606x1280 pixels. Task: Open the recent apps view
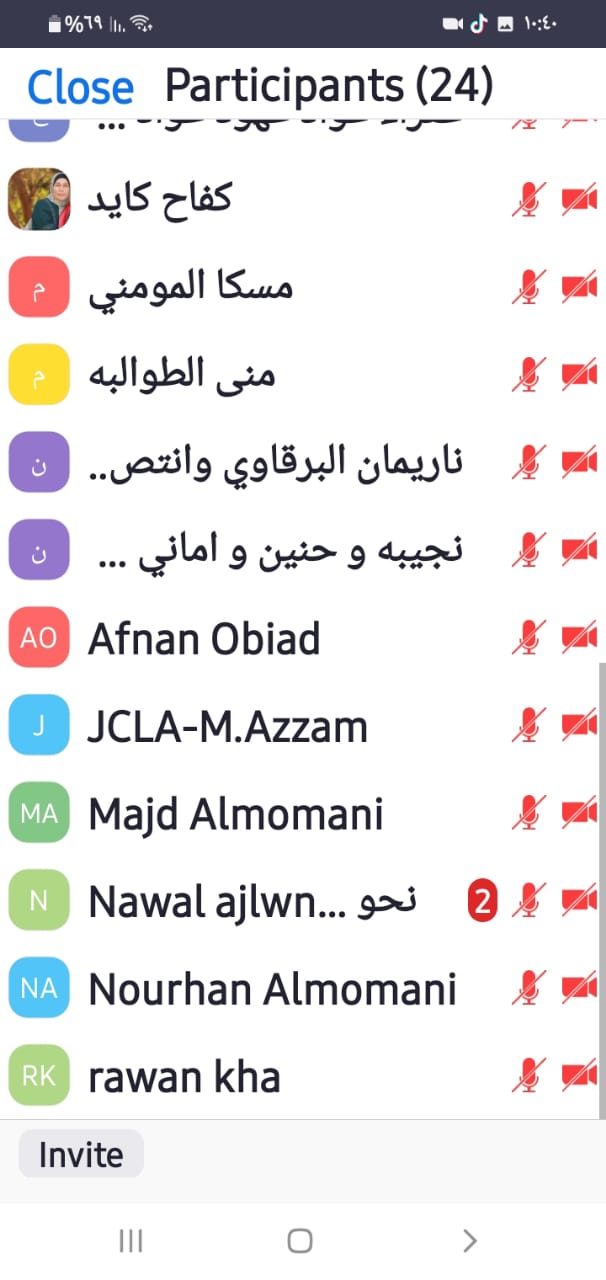pyautogui.click(x=131, y=1241)
